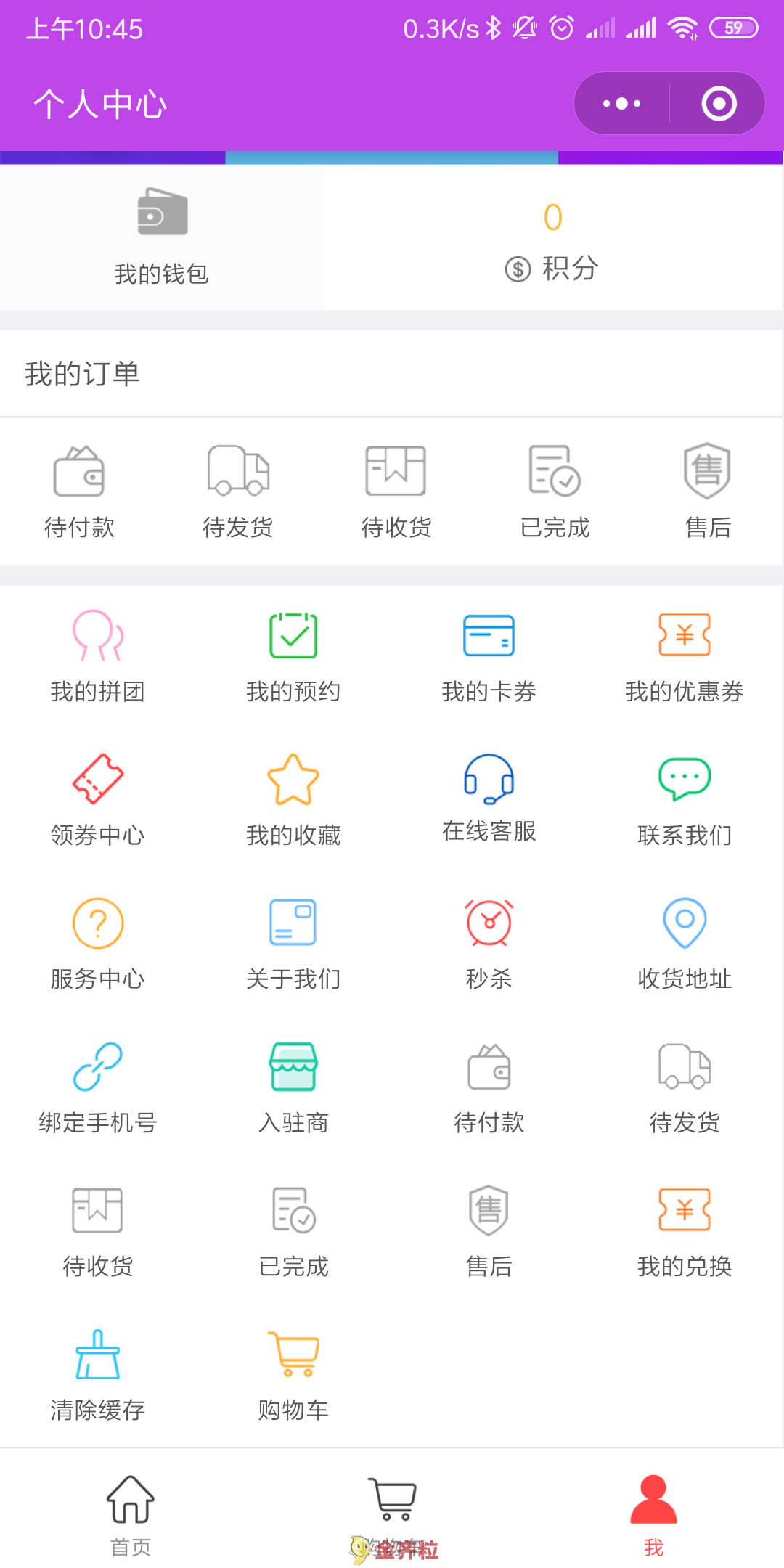The image size is (784, 1568).
Task: Open 我的钱包 wallet
Action: pyautogui.click(x=162, y=237)
